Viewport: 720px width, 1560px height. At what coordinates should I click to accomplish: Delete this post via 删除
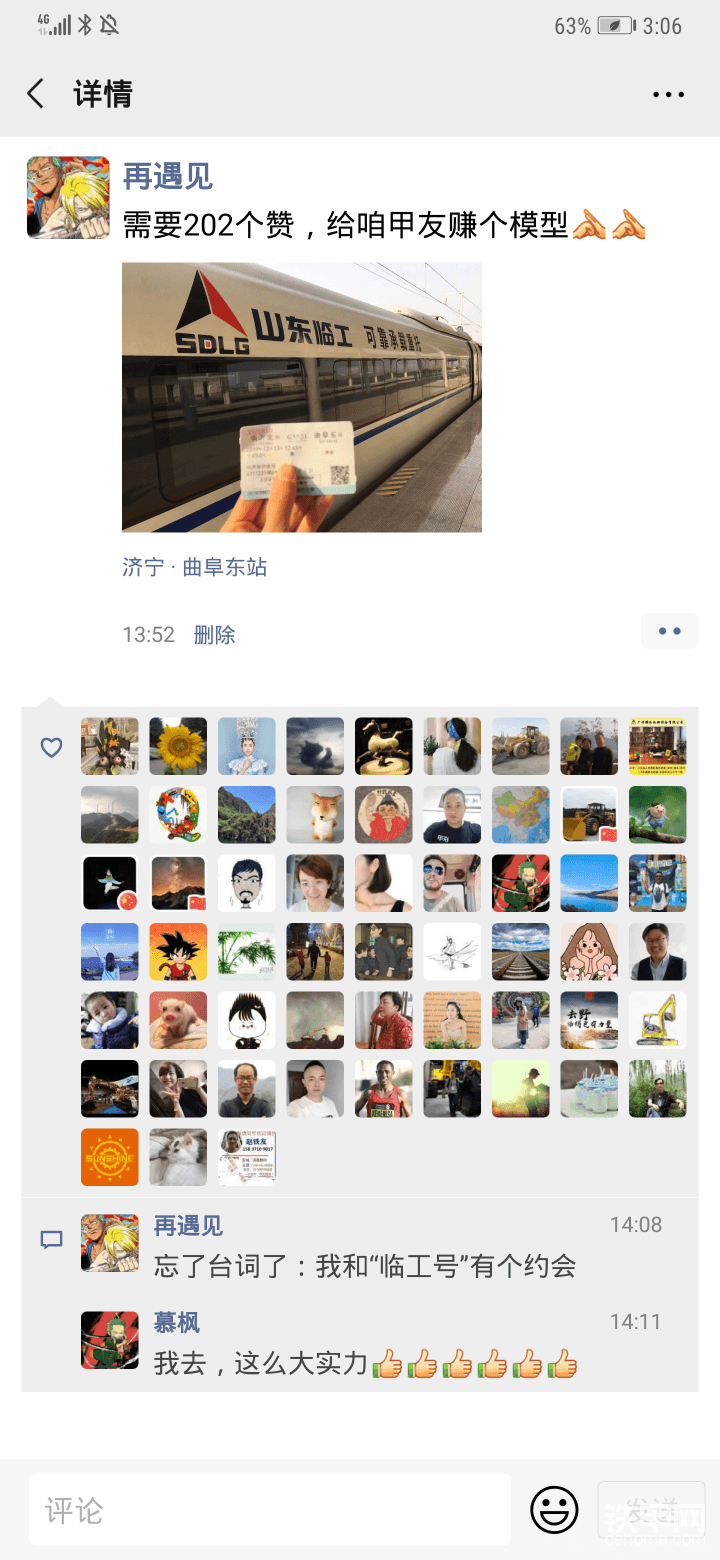pos(214,634)
